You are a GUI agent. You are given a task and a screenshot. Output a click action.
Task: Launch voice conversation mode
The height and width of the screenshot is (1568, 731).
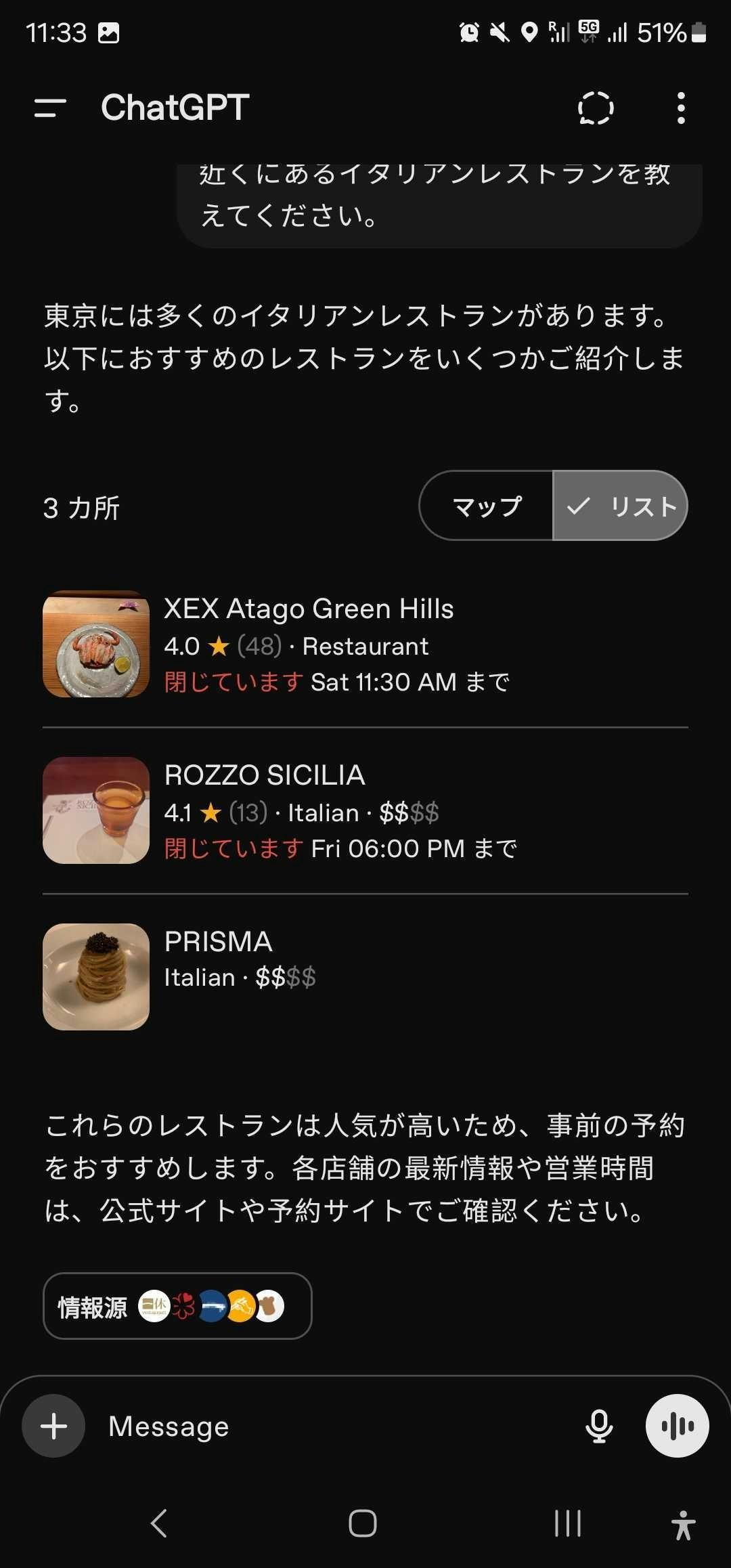(677, 1426)
